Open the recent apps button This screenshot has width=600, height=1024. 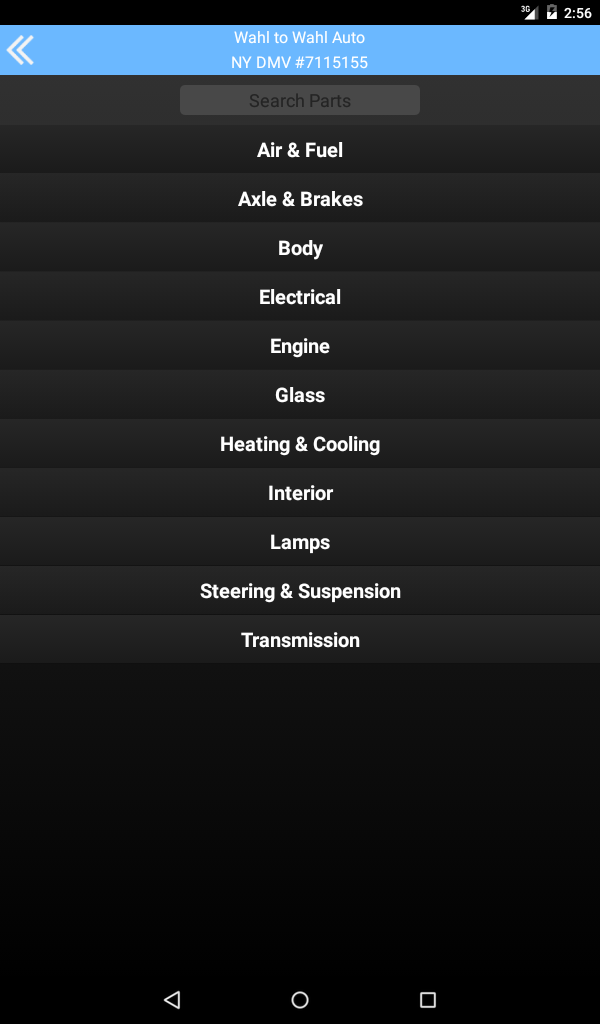coord(428,999)
